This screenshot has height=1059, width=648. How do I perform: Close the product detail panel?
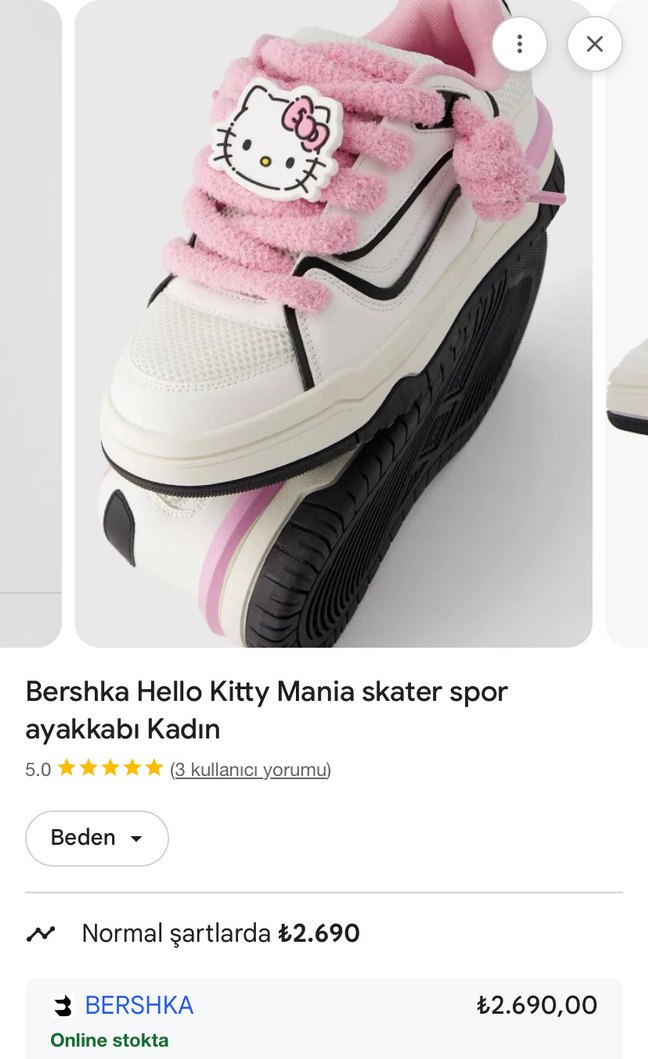594,44
